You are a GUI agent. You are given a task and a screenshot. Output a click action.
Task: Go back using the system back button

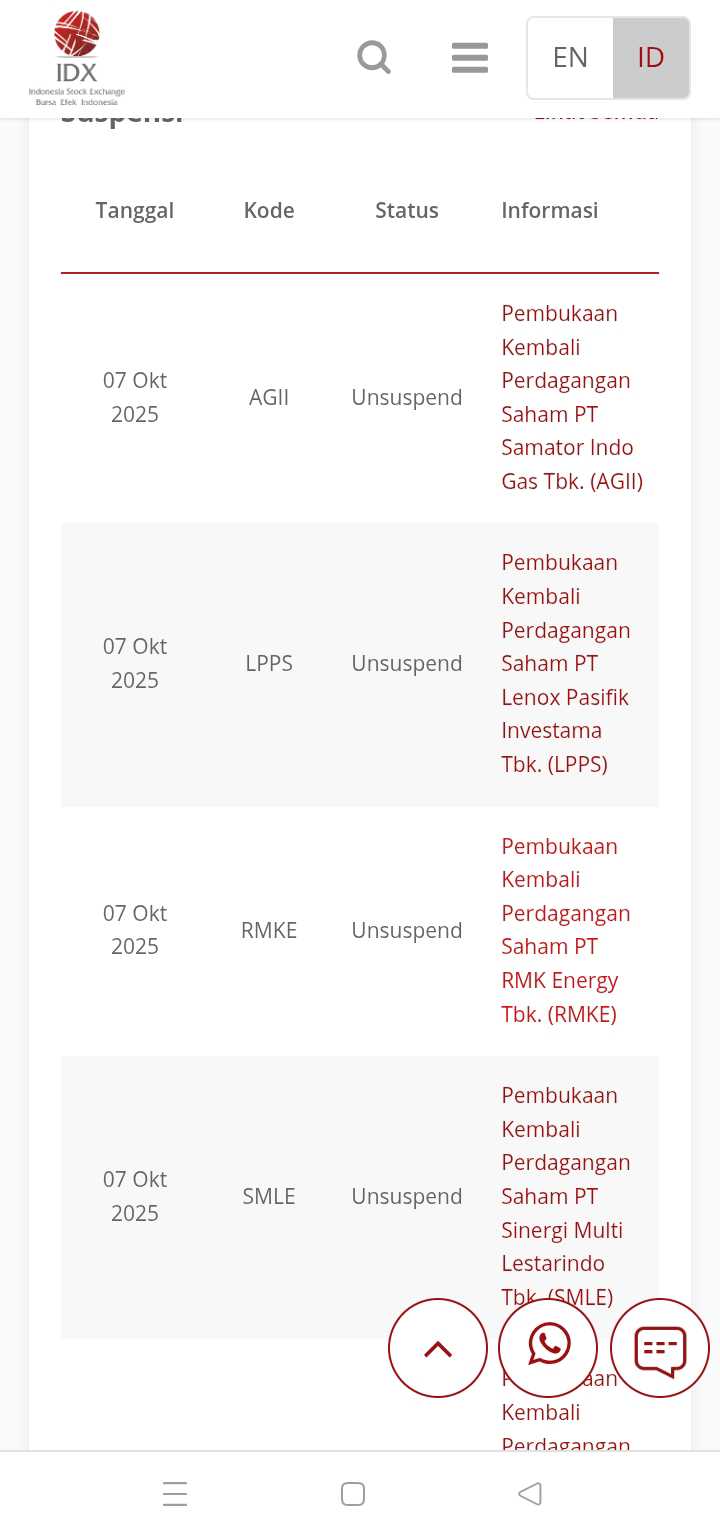(530, 1494)
